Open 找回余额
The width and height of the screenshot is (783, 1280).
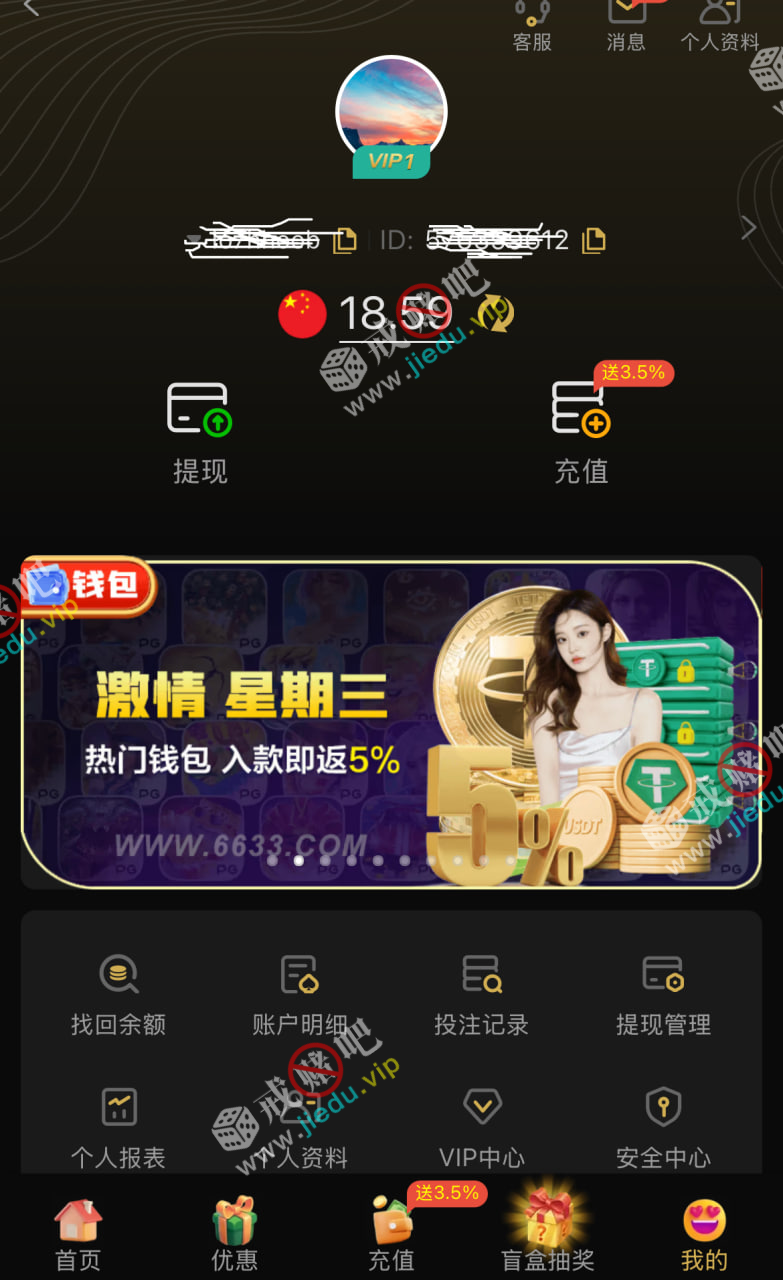click(x=118, y=994)
